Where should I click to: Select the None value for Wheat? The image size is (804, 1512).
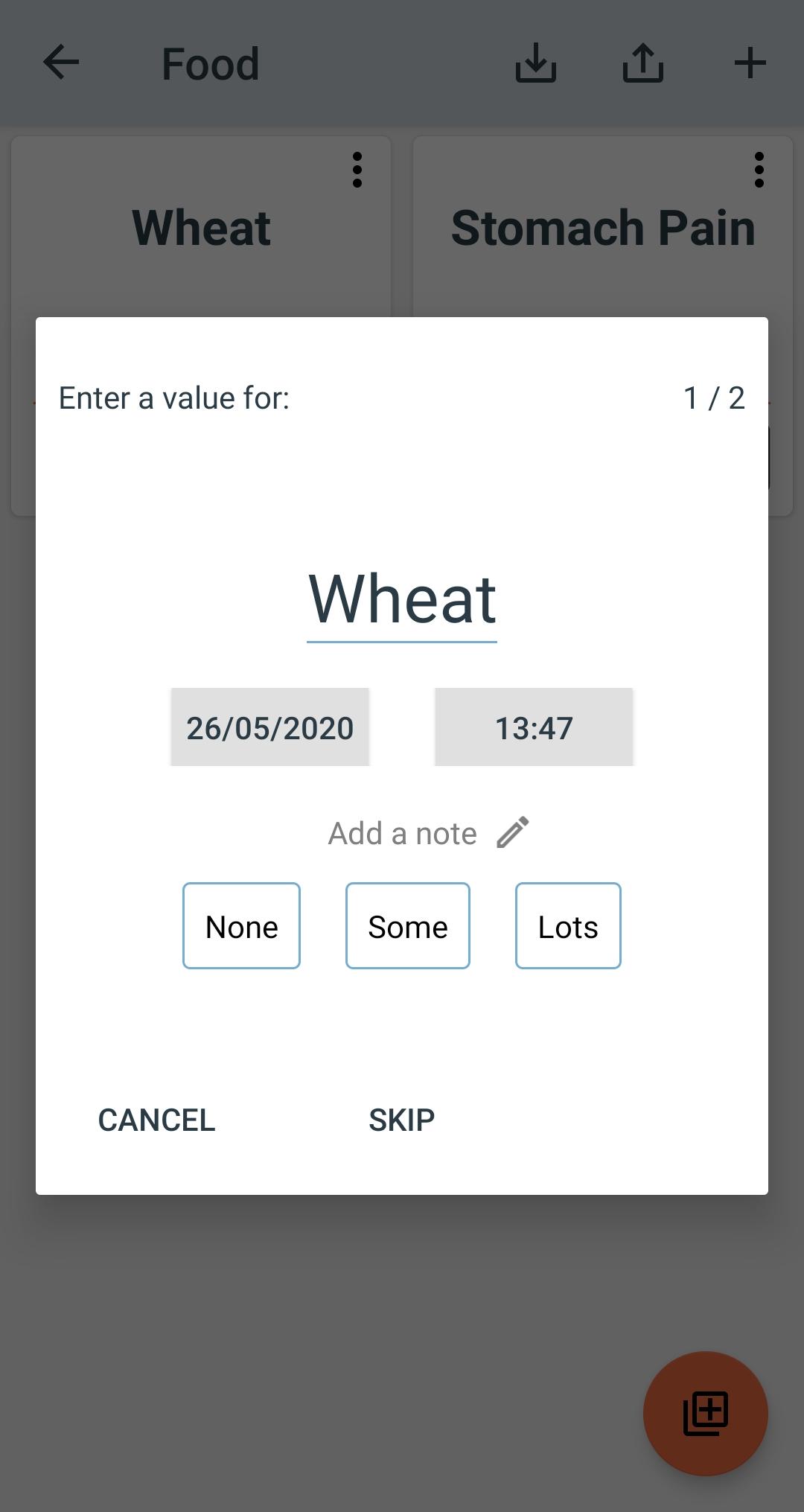click(241, 925)
